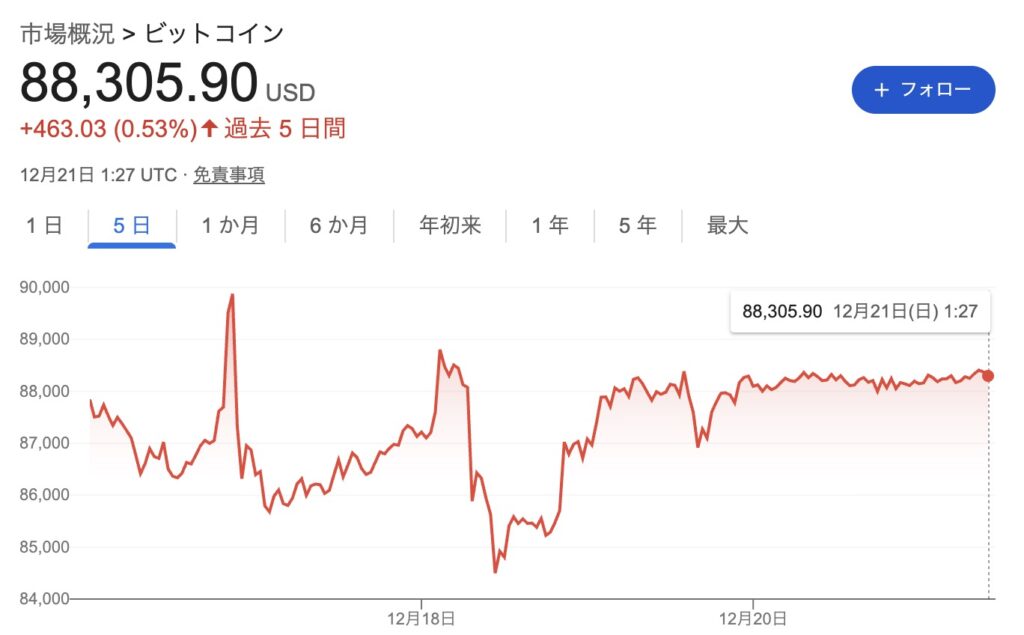Screen dimensions: 1024x635
Task: Select the 5日 range tab
Action: pyautogui.click(x=132, y=226)
